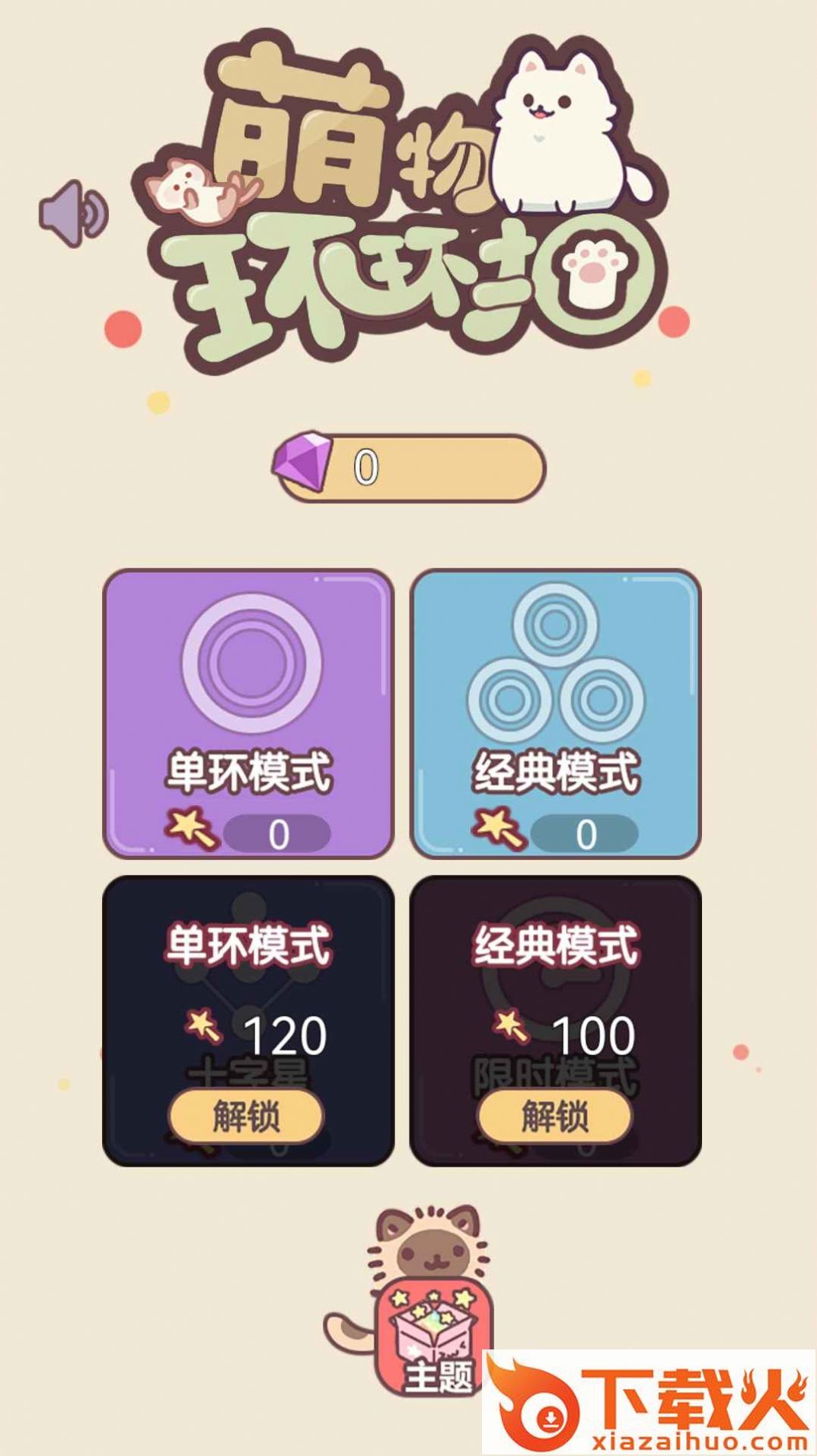The height and width of the screenshot is (1456, 817).
Task: Unlock the mode costing 120 stars
Action: (246, 1117)
